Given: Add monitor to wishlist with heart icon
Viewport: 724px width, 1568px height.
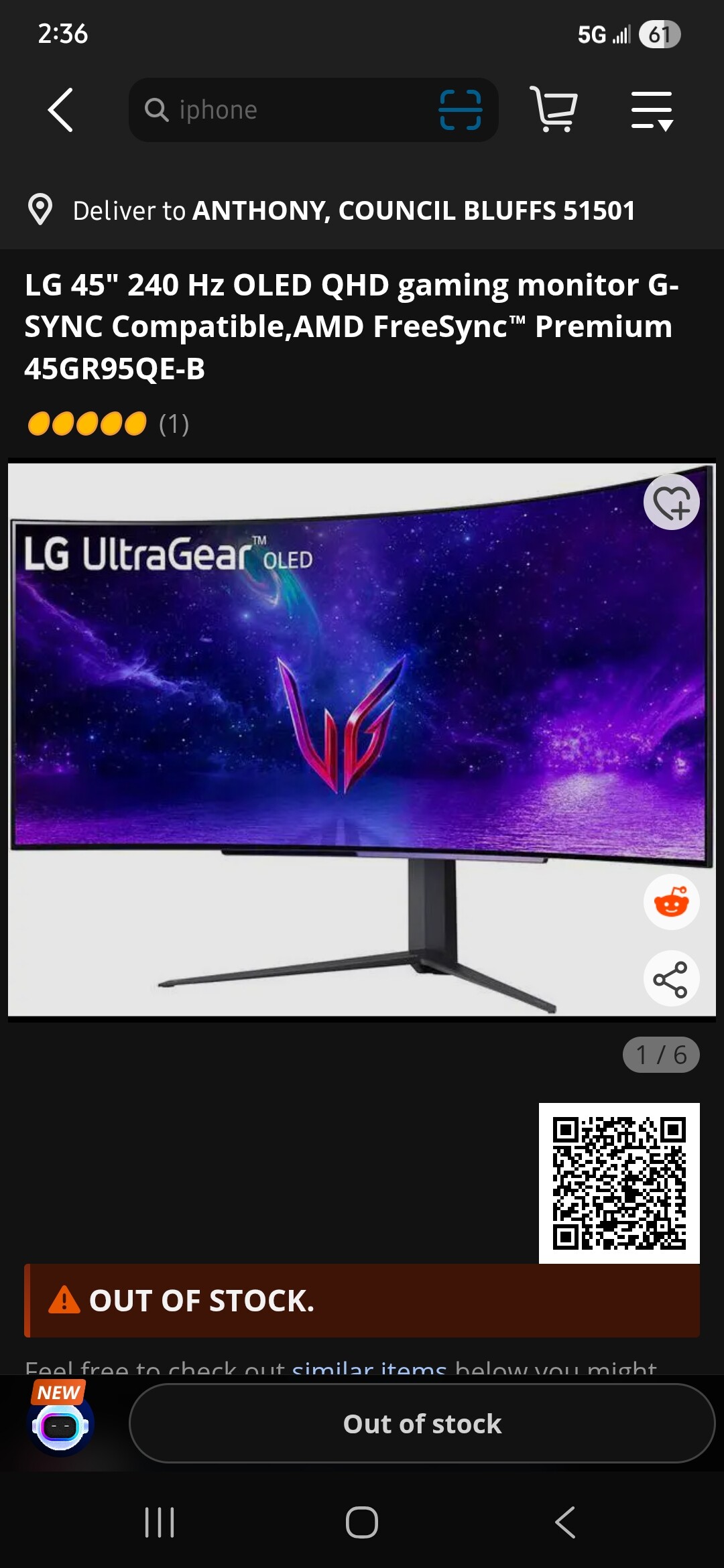Looking at the screenshot, I should [x=671, y=502].
